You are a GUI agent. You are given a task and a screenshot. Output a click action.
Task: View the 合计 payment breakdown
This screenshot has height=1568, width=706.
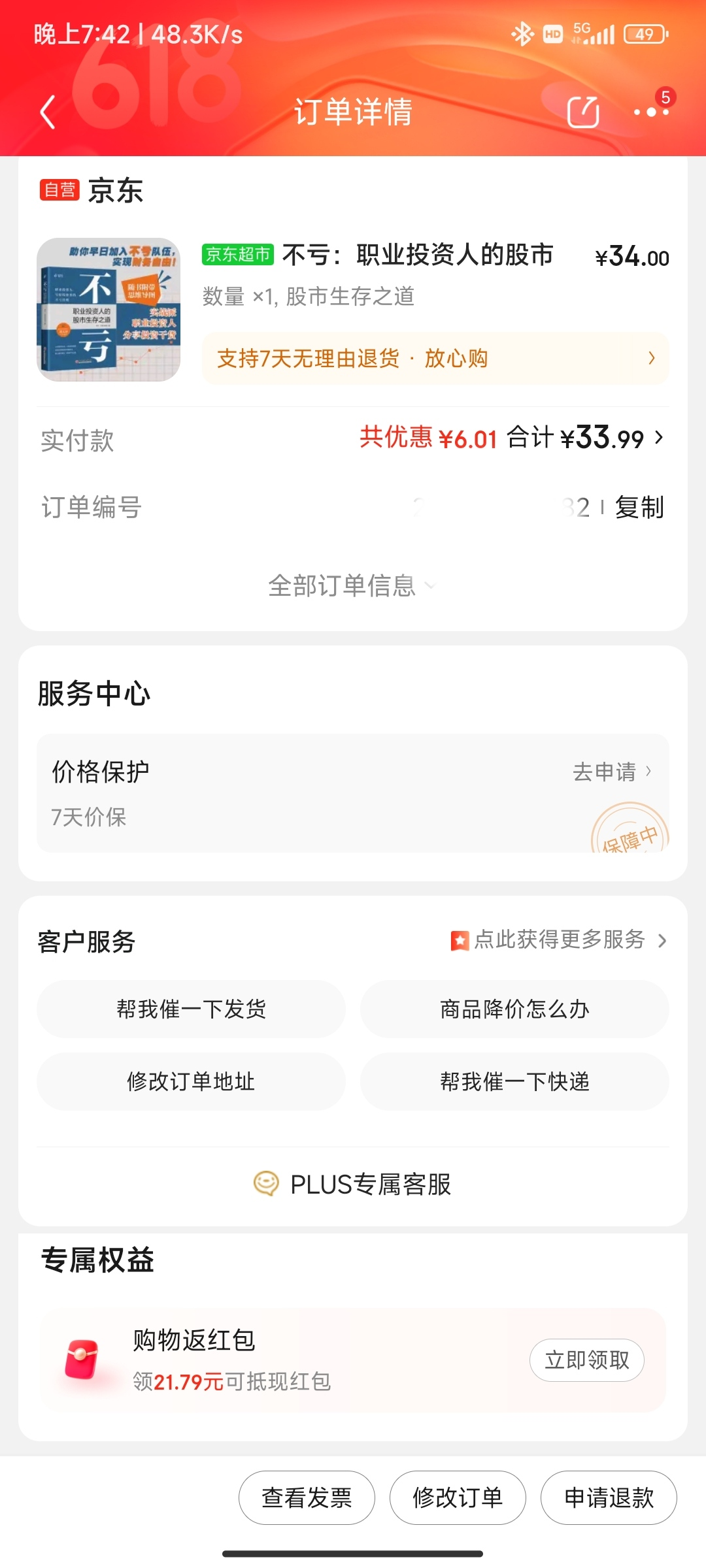click(585, 438)
